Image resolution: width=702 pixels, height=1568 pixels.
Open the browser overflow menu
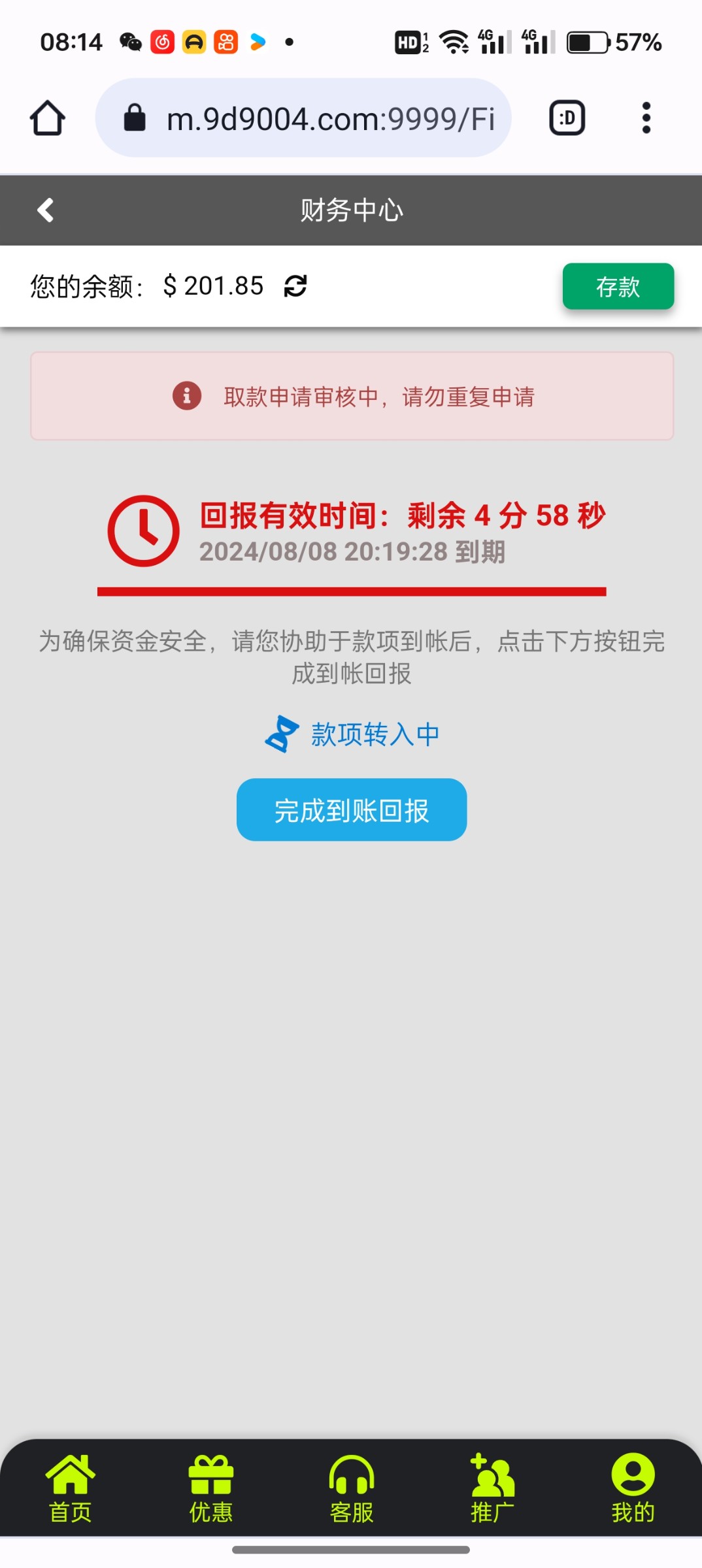(646, 118)
